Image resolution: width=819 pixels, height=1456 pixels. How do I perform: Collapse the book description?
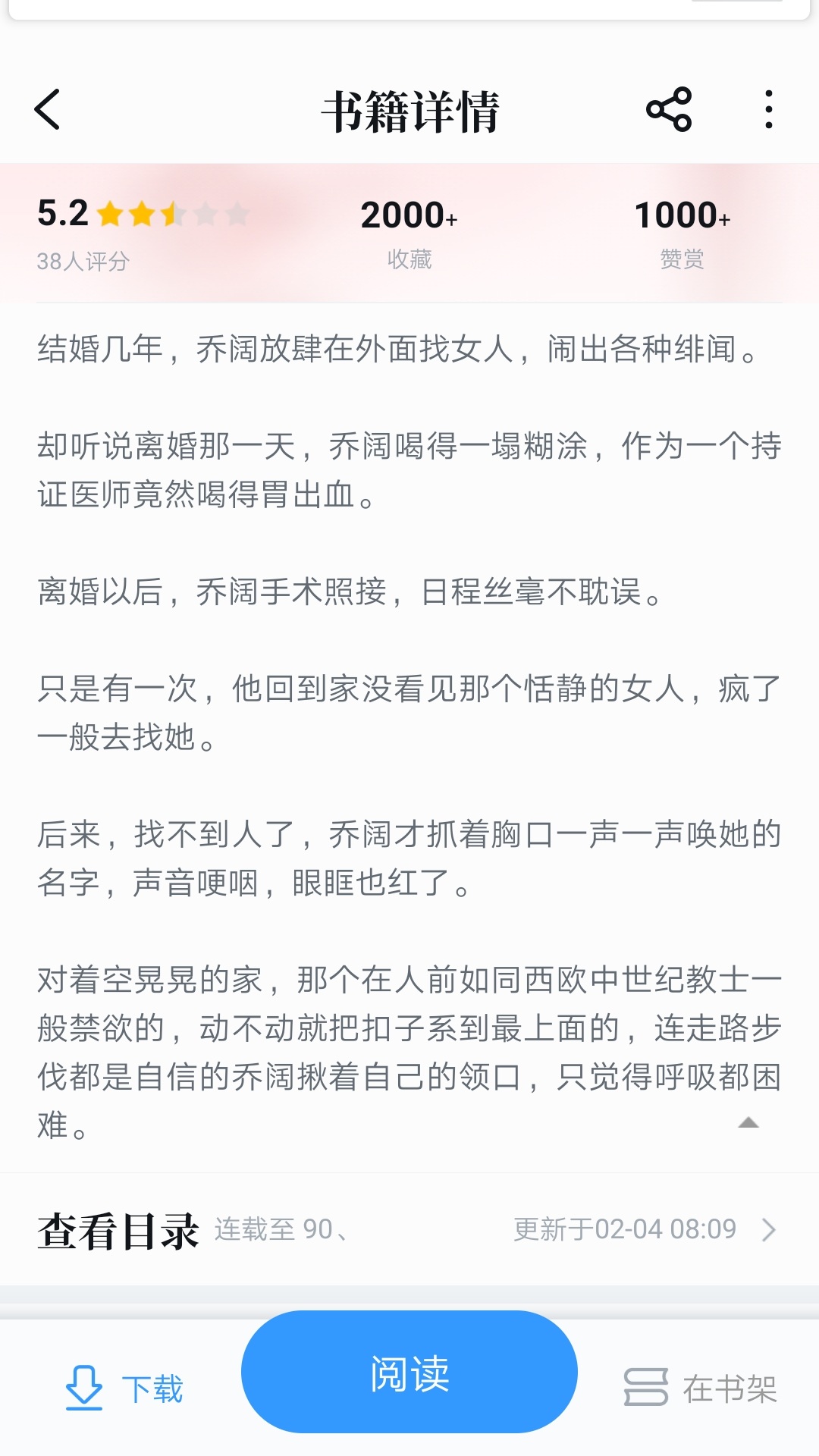(748, 1123)
